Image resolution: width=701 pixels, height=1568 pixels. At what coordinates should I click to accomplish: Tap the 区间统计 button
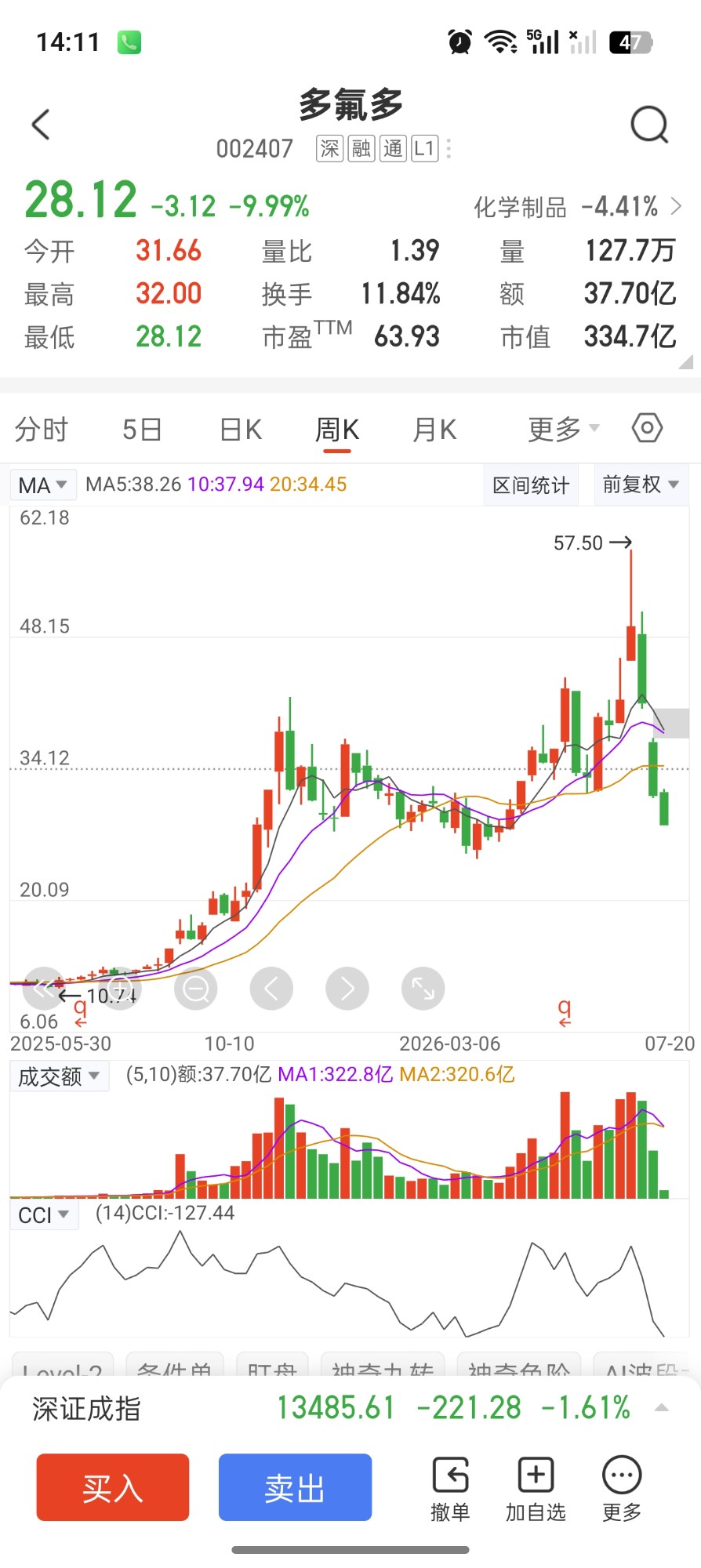point(531,485)
